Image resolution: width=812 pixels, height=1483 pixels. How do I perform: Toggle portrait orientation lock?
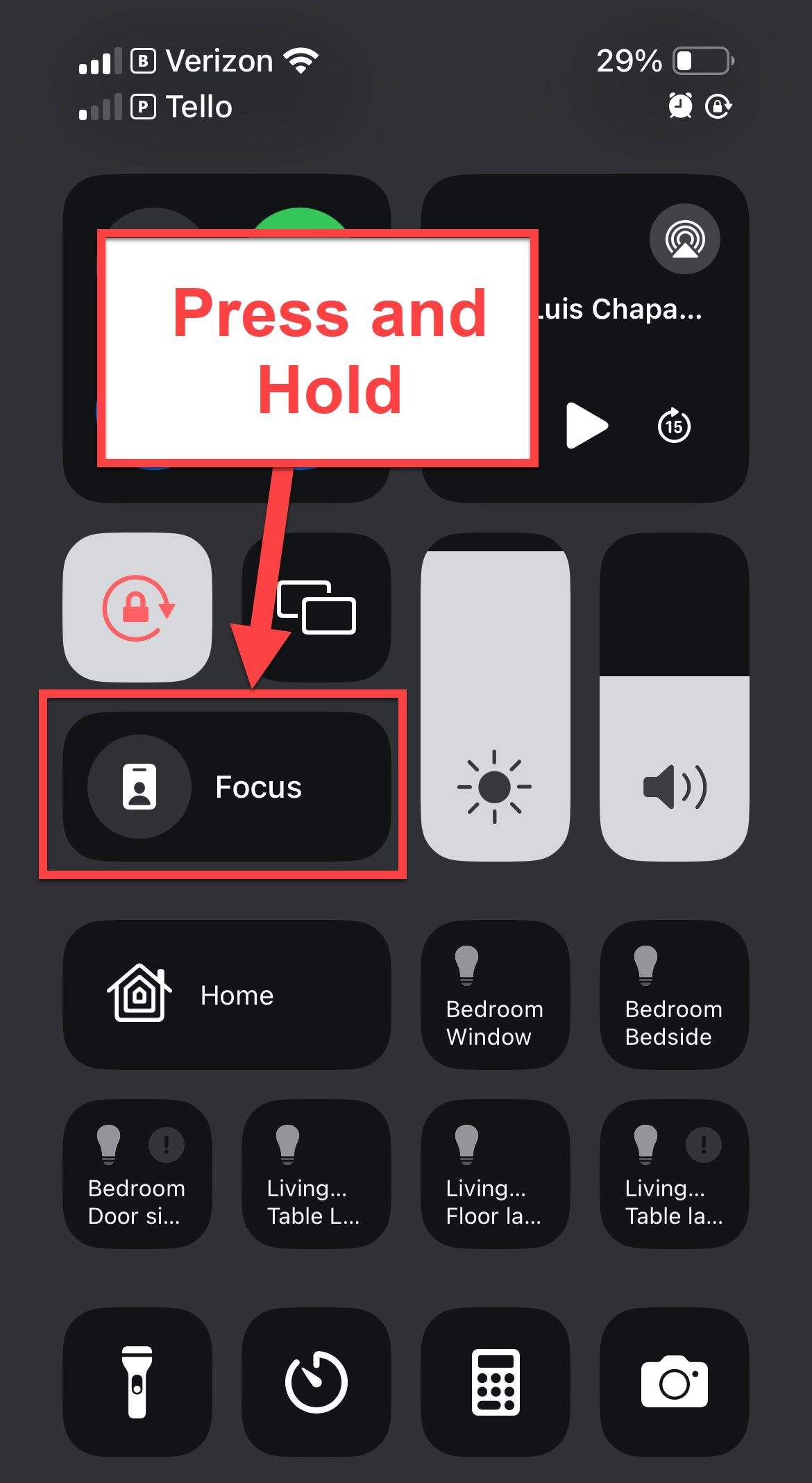[x=137, y=608]
